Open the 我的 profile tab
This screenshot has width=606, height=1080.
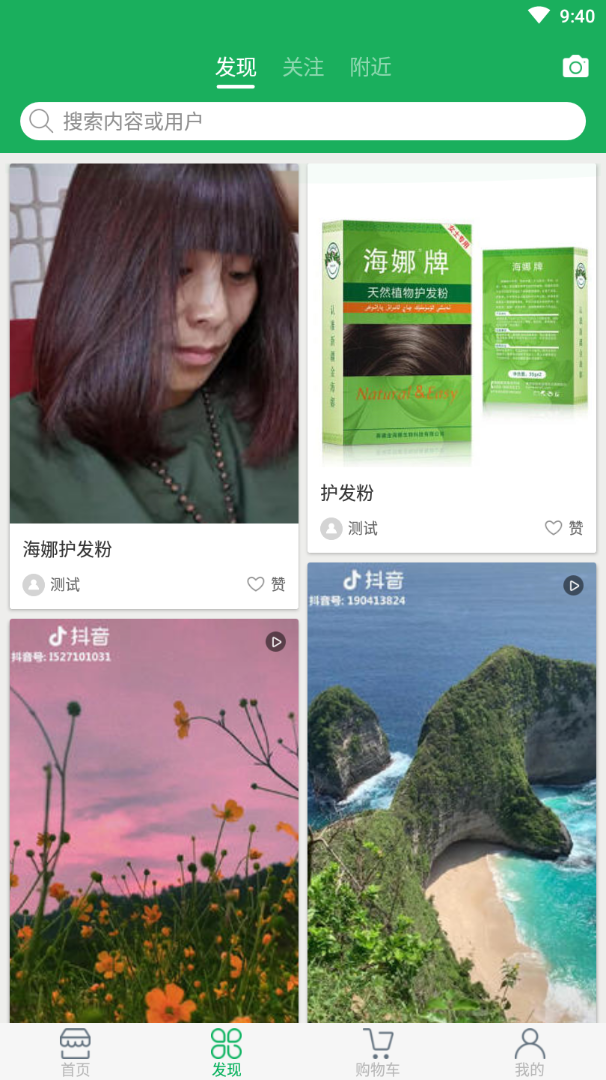click(530, 1052)
